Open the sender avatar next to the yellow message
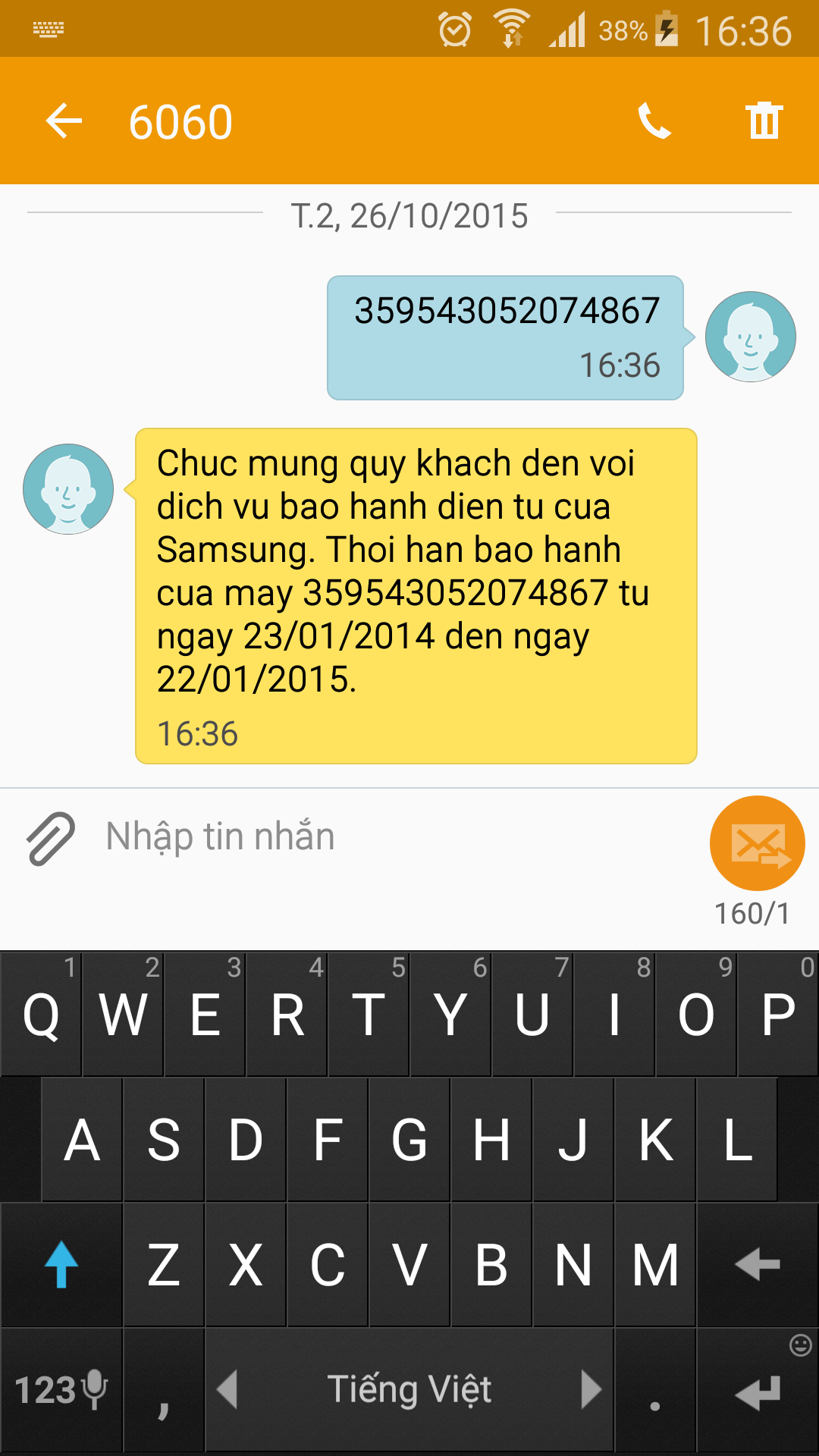This screenshot has width=819, height=1456. click(x=68, y=489)
